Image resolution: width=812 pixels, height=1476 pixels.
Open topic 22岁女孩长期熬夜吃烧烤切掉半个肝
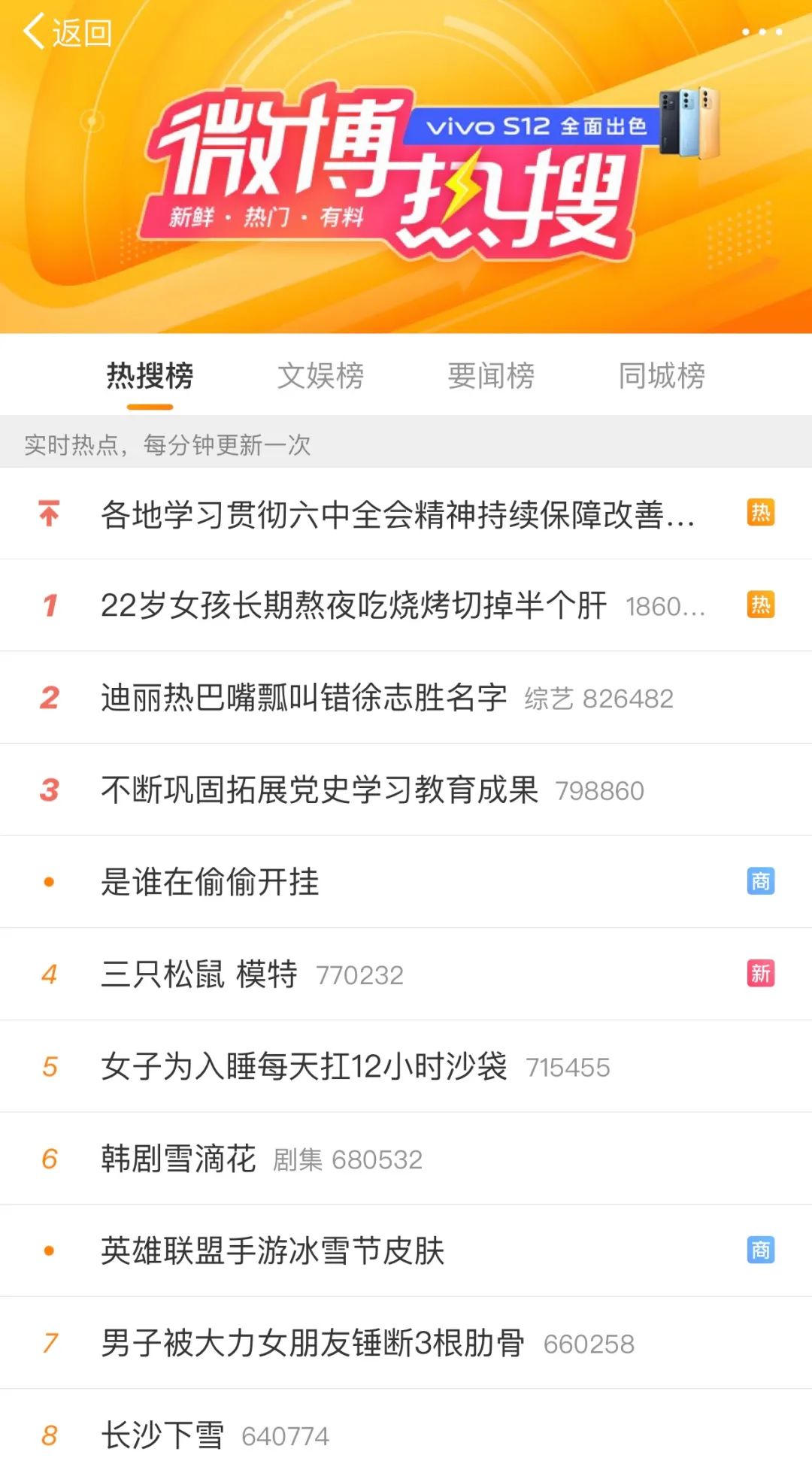[x=406, y=605]
